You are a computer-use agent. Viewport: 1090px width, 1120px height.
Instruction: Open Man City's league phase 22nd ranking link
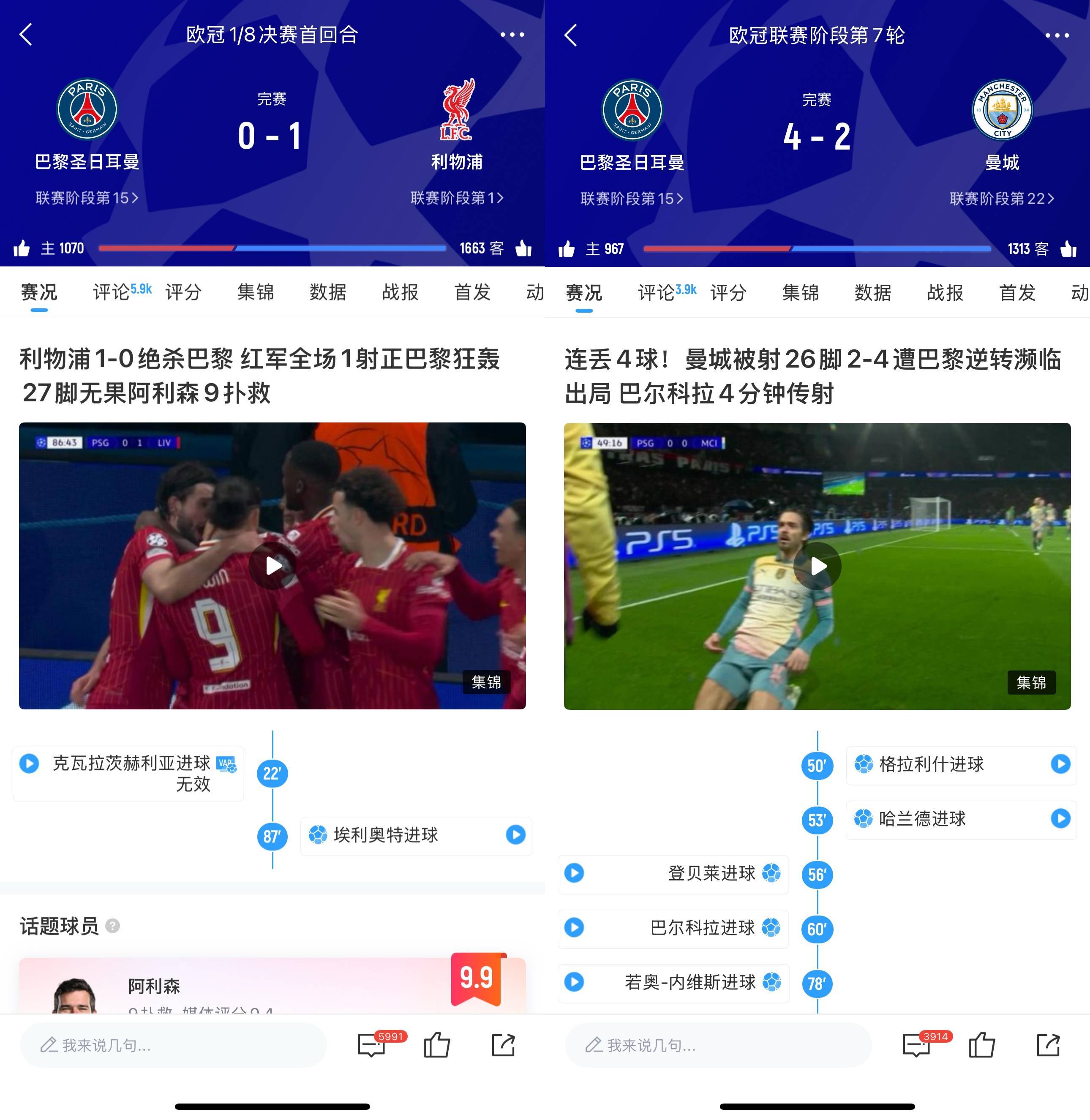pos(1001,199)
